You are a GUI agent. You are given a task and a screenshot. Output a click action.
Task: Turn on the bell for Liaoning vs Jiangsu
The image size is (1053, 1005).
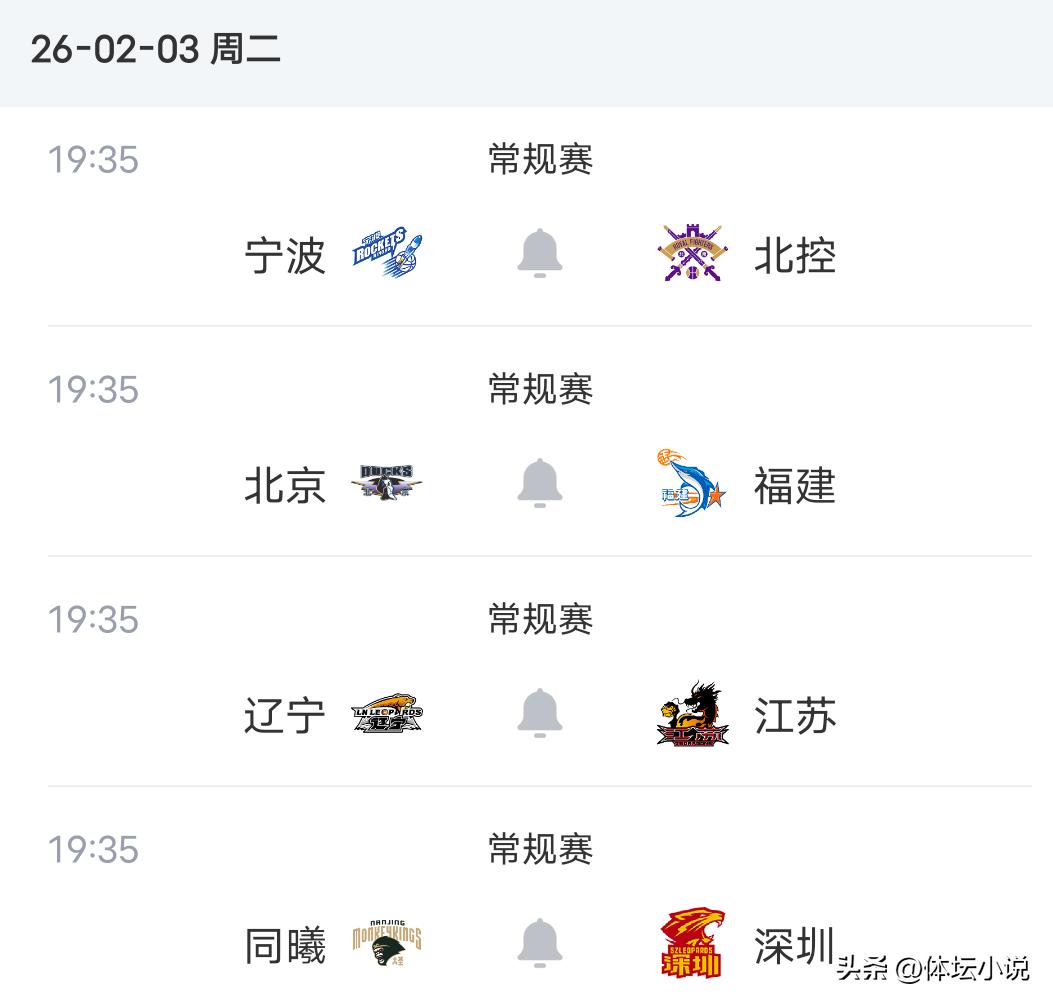tap(540, 714)
